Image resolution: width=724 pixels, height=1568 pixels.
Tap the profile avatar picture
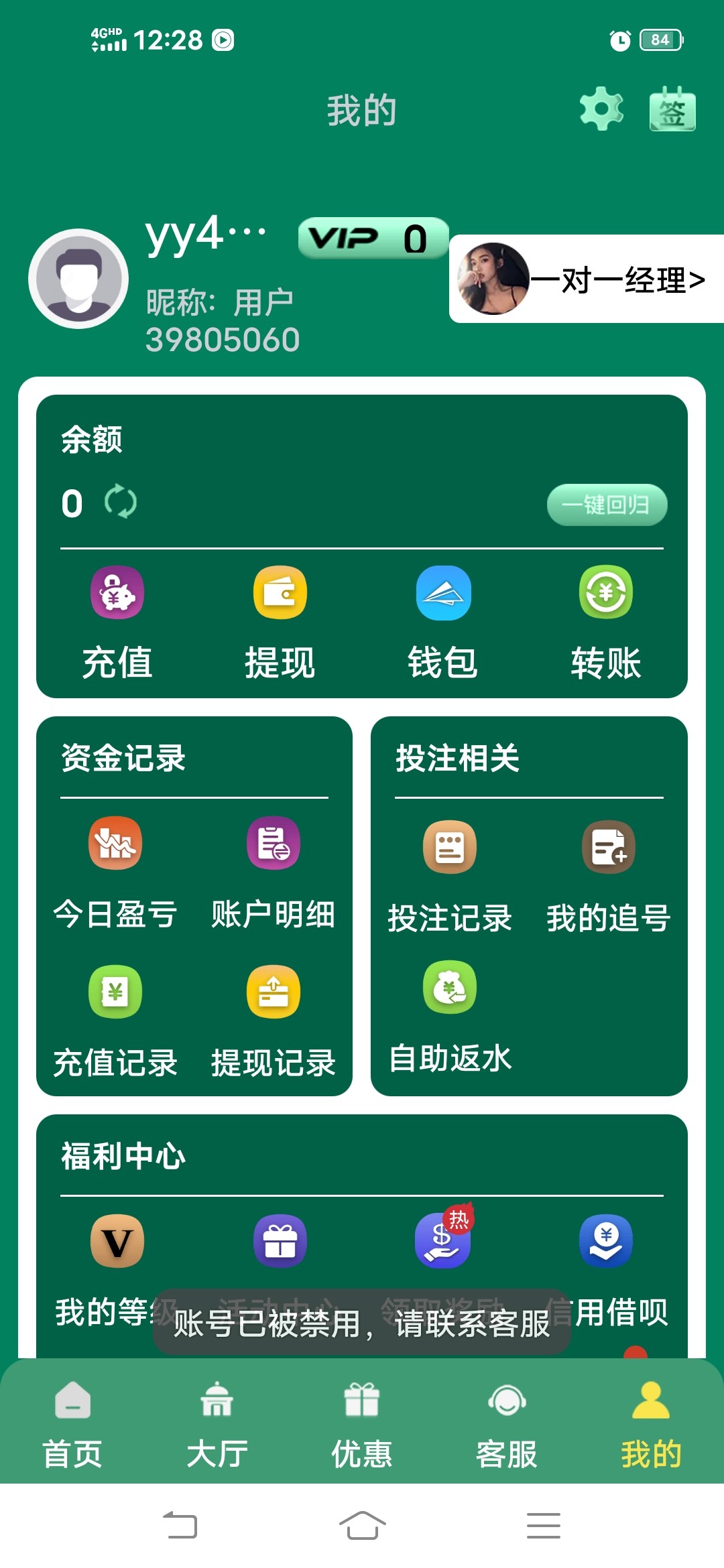[x=78, y=279]
